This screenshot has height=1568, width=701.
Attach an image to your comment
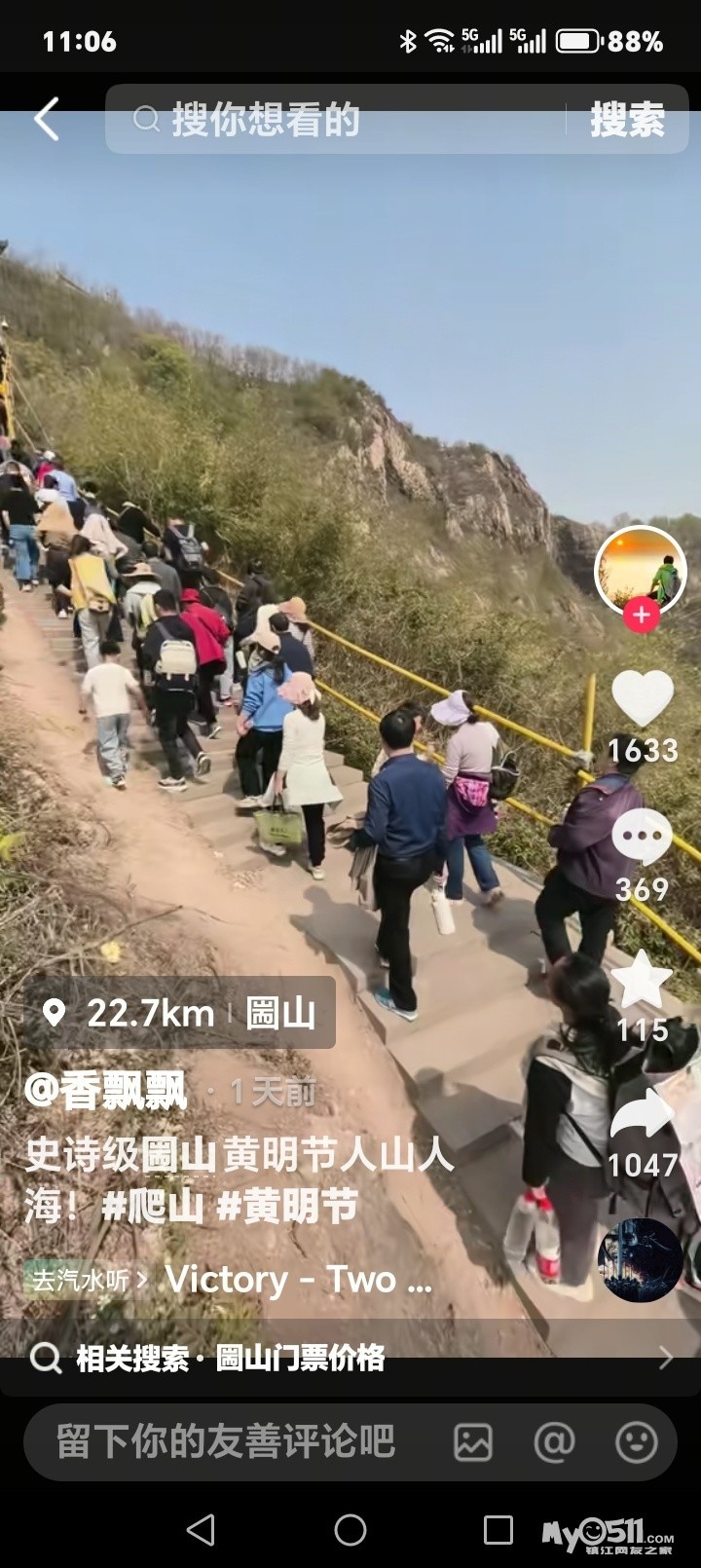click(x=473, y=1442)
